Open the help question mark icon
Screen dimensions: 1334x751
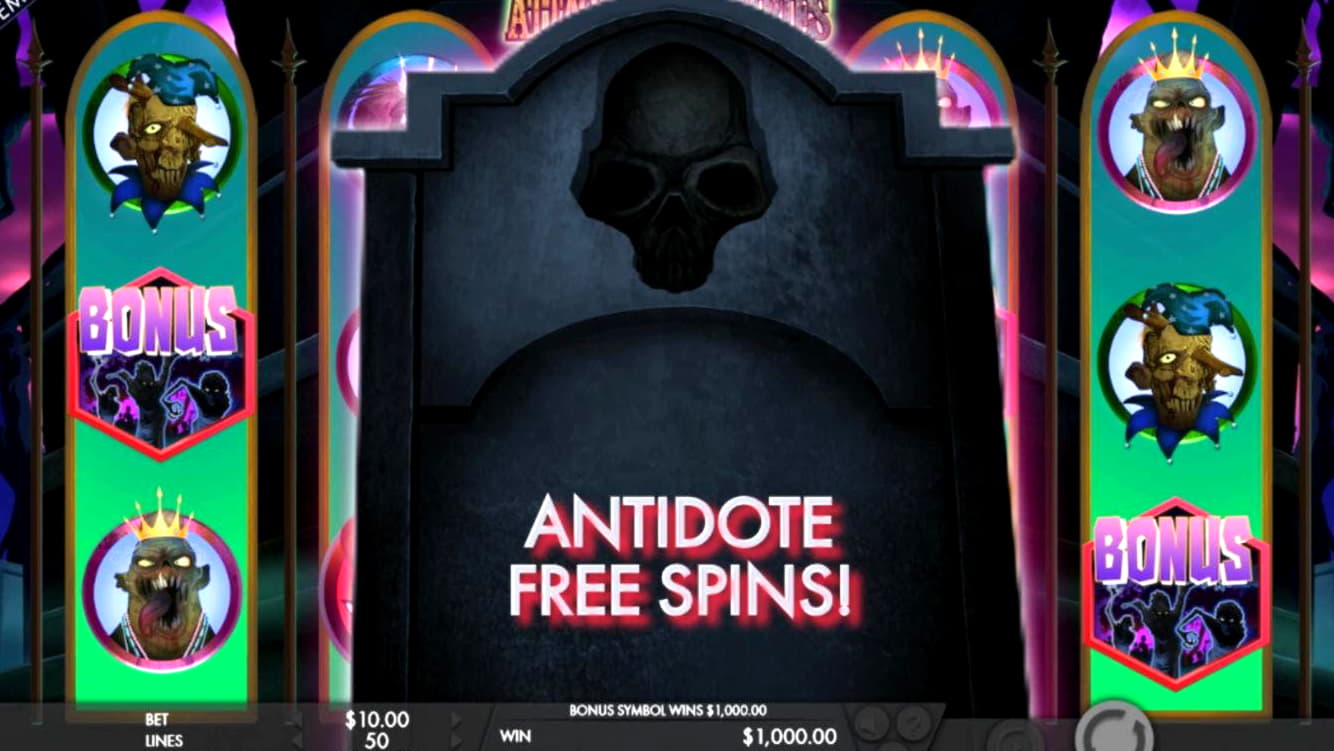coord(913,722)
